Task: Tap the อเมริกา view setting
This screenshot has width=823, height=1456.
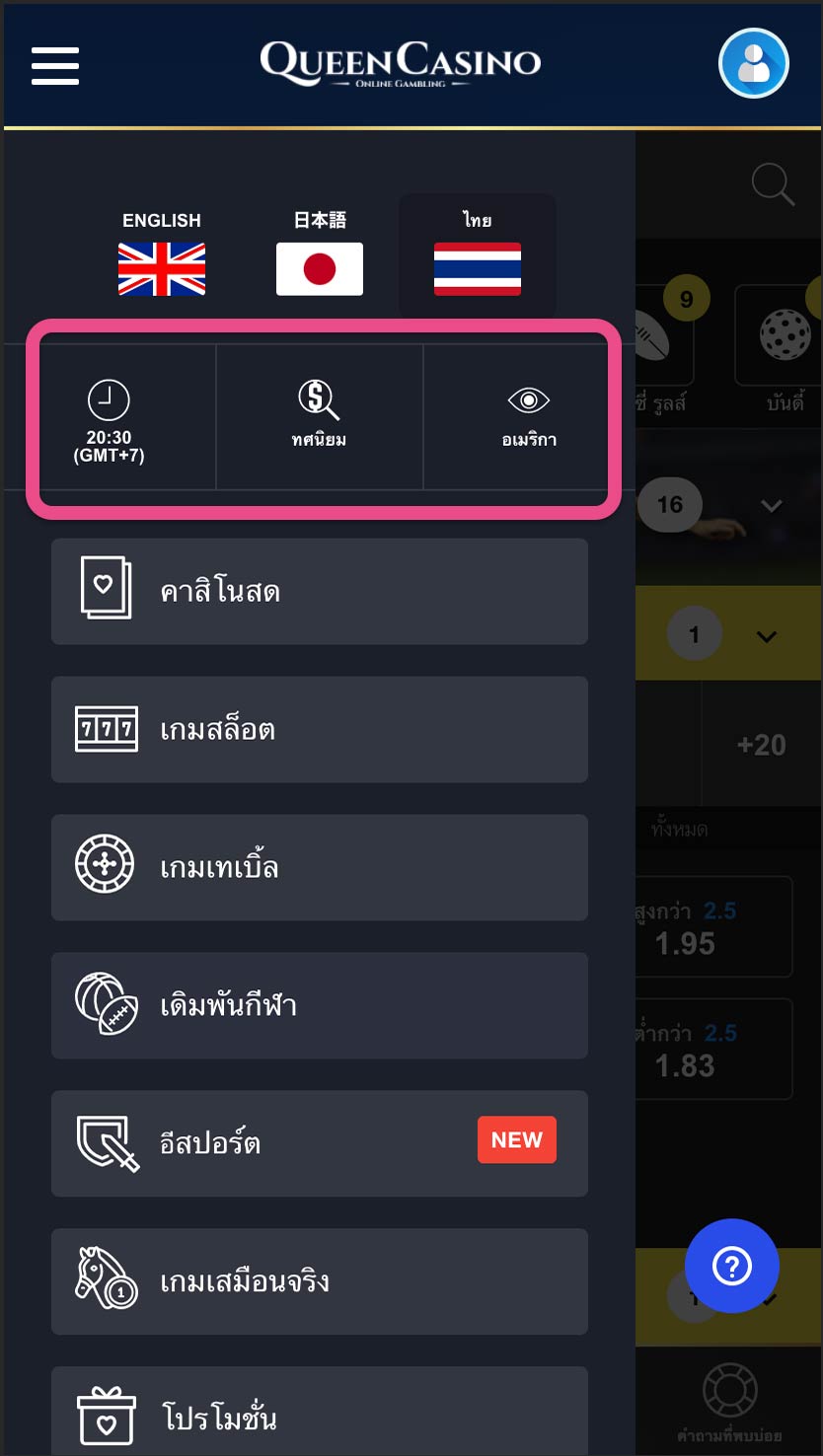Action: point(529,414)
